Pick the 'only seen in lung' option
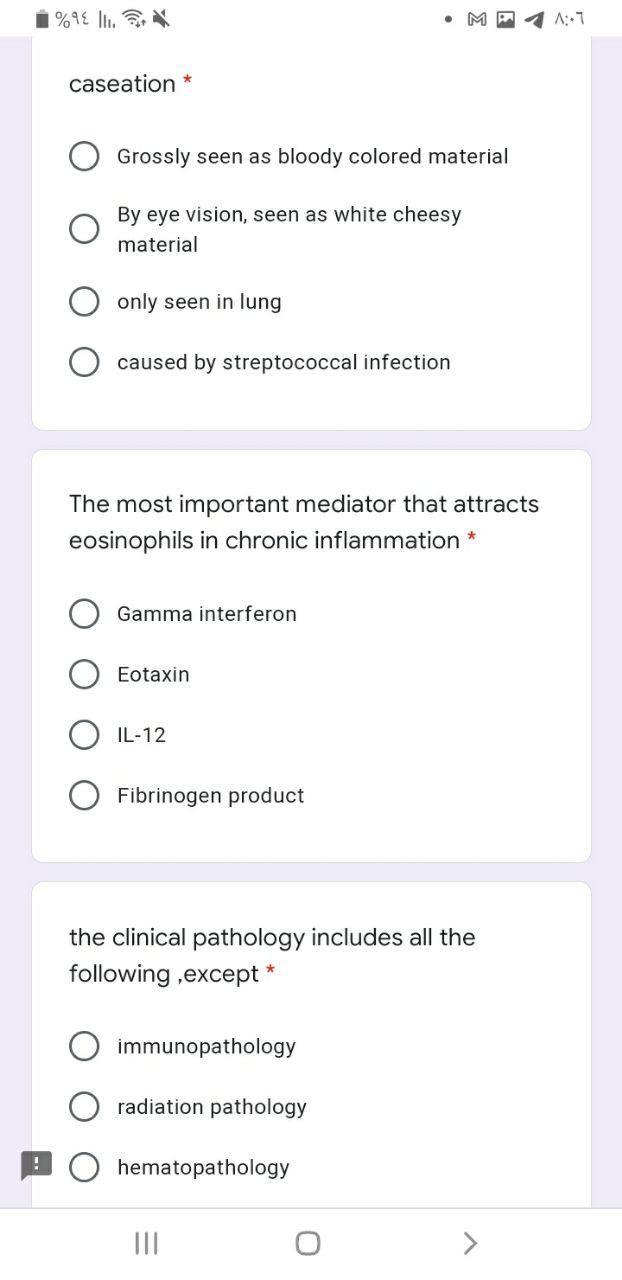The height and width of the screenshot is (1280, 622). 84,302
